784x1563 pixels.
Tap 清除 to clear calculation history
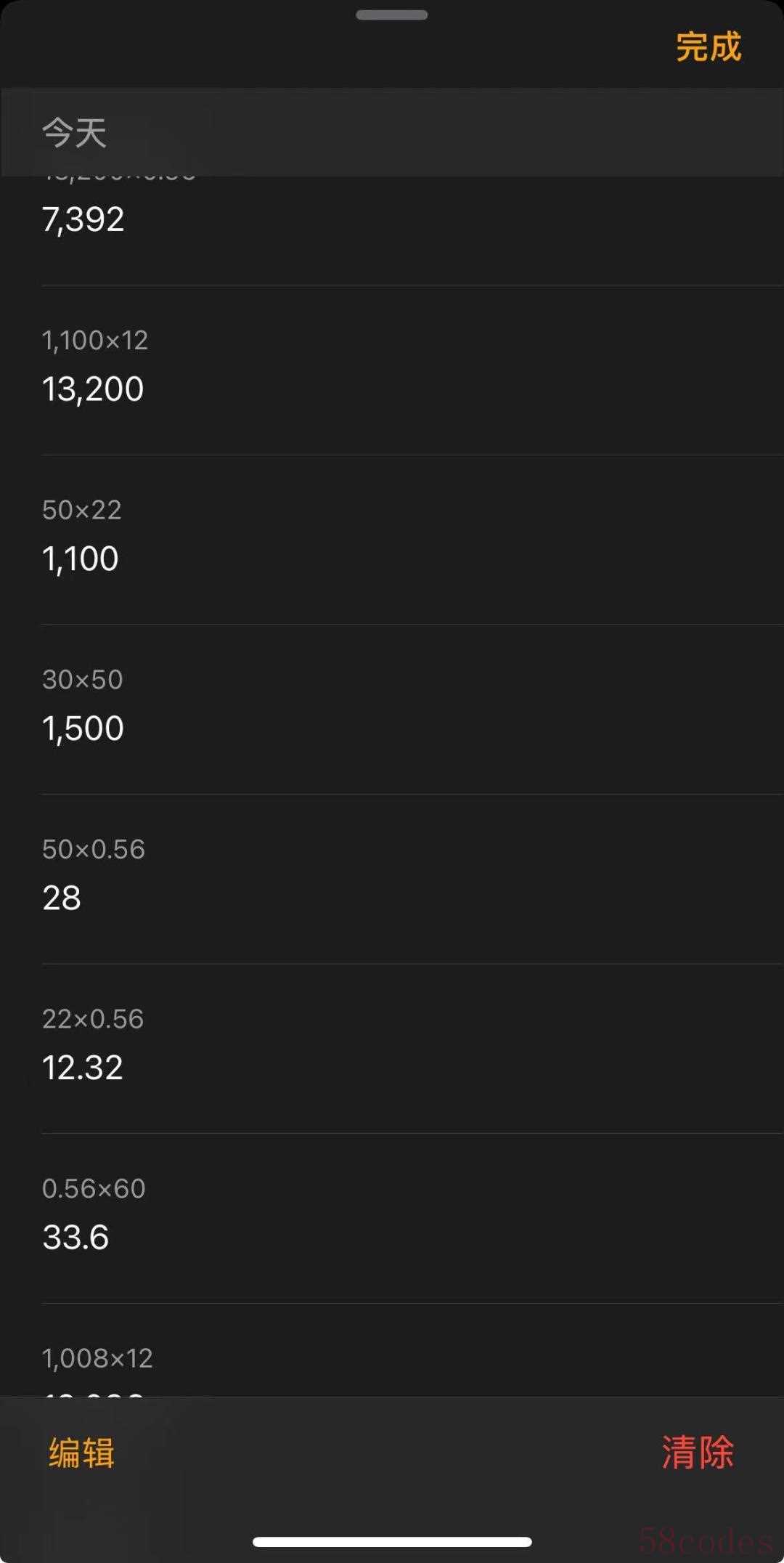point(698,1453)
